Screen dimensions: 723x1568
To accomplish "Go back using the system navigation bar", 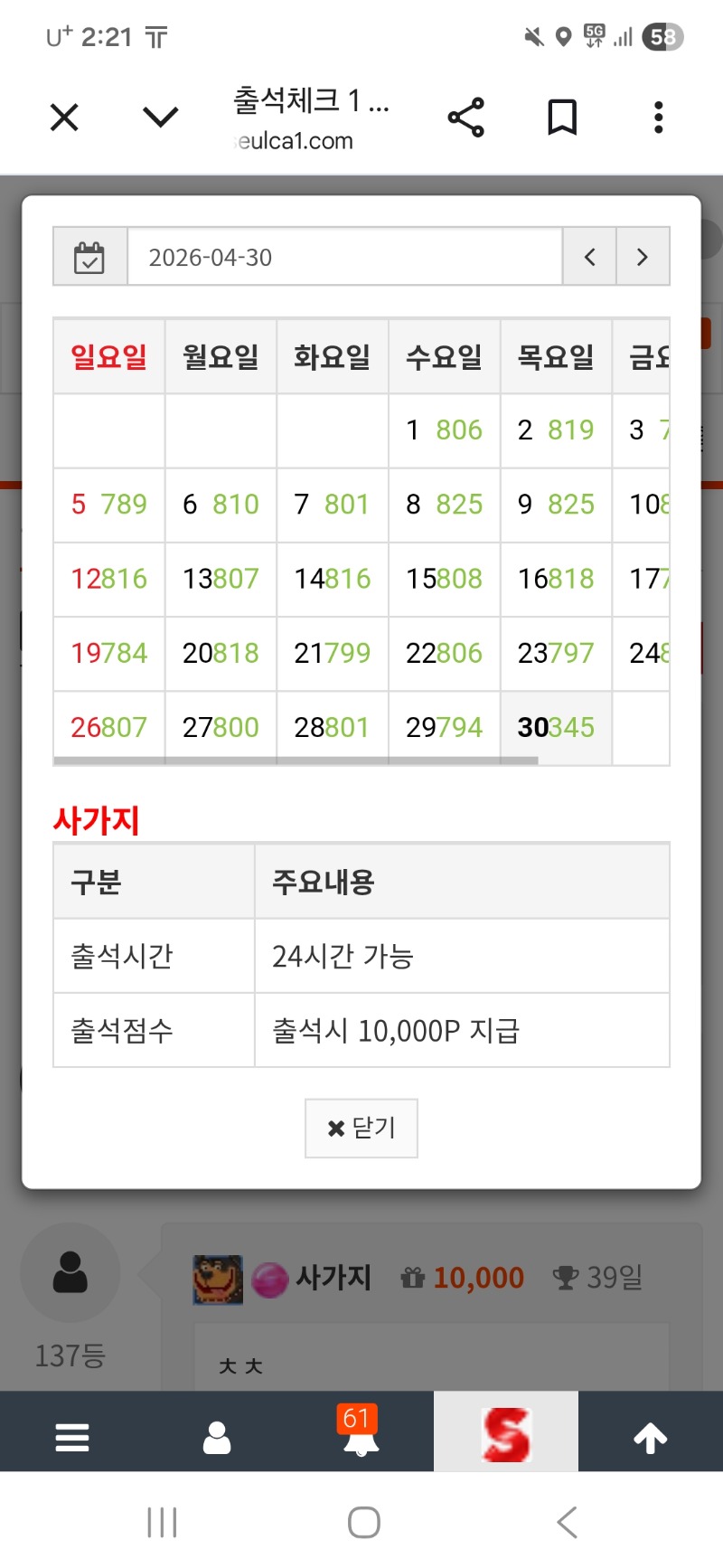I will point(567,1523).
